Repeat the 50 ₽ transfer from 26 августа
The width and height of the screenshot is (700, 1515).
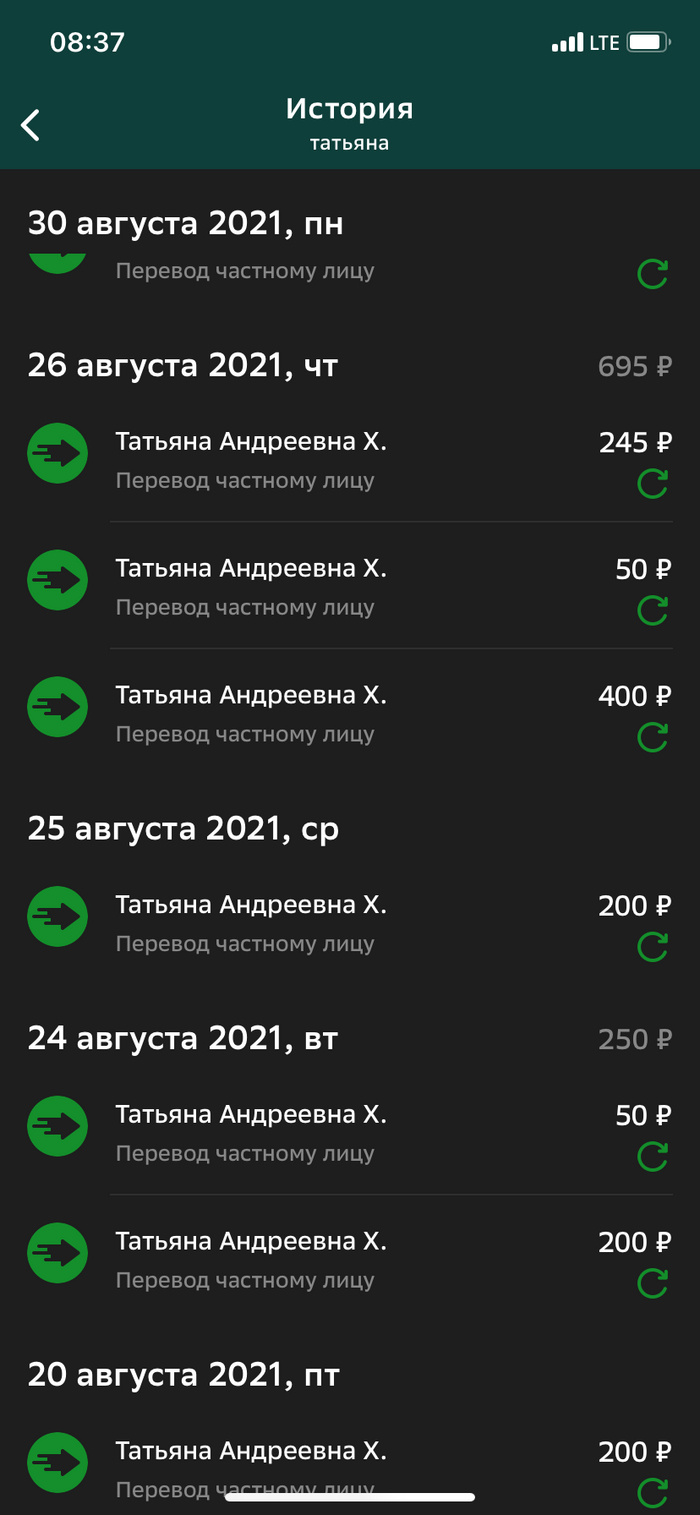point(652,611)
